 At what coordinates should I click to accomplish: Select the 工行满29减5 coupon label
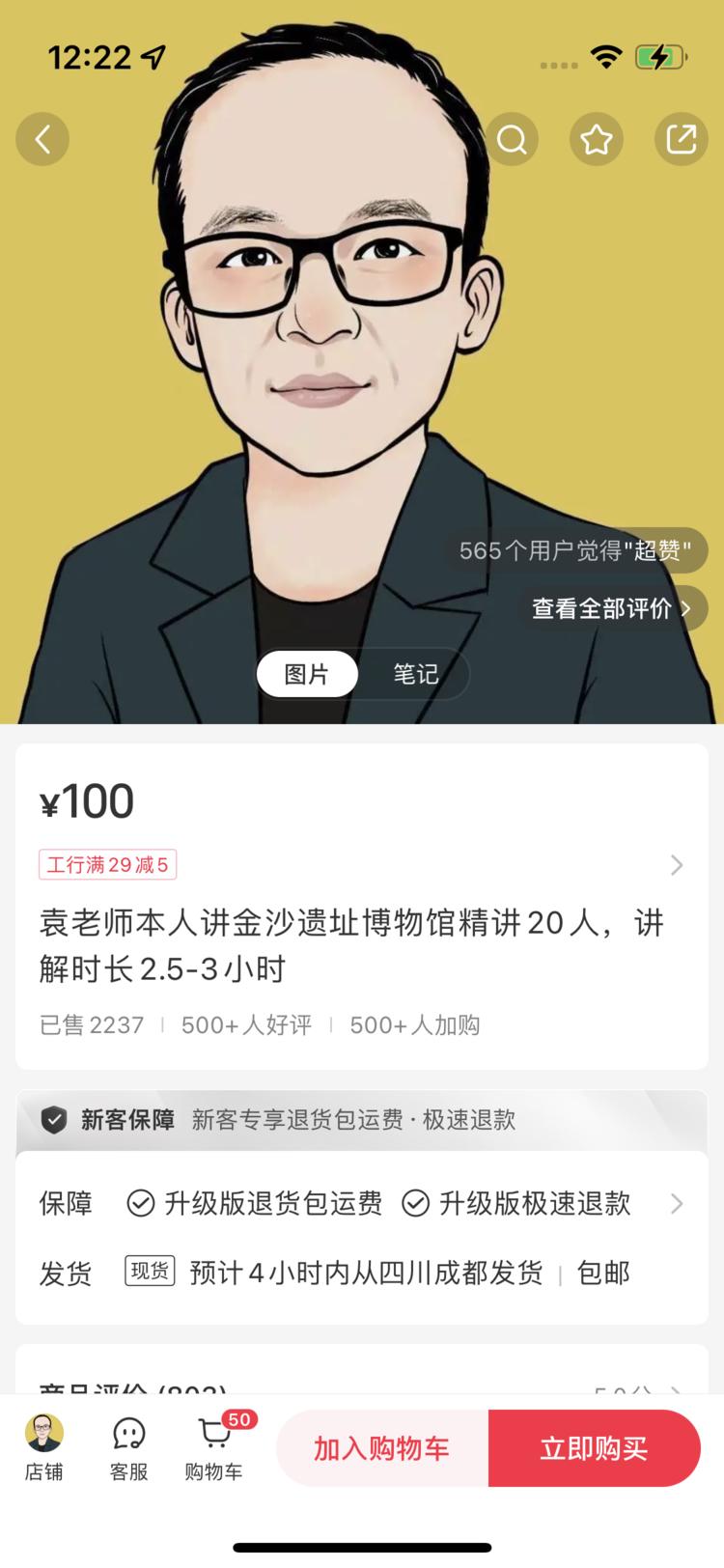(107, 865)
